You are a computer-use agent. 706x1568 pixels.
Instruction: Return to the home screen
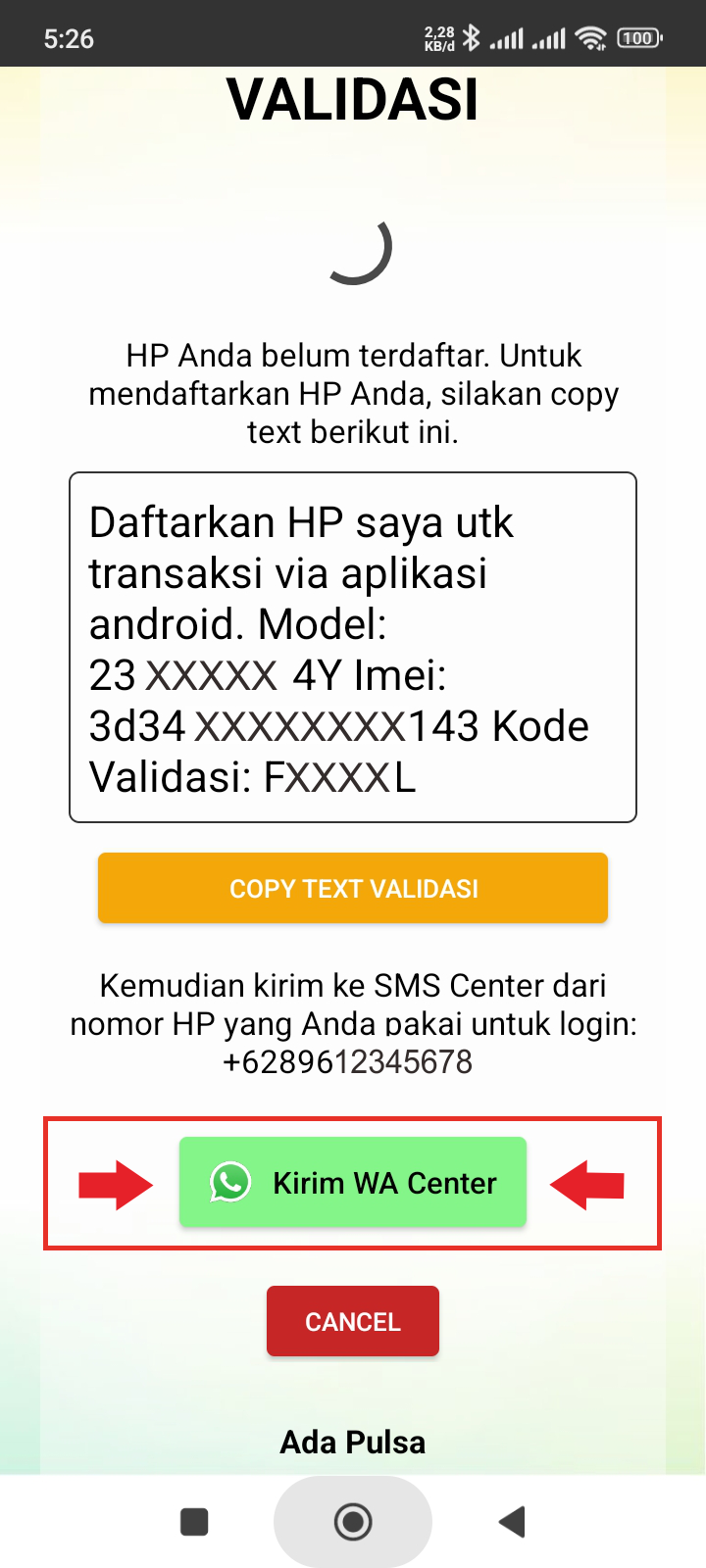353,1522
